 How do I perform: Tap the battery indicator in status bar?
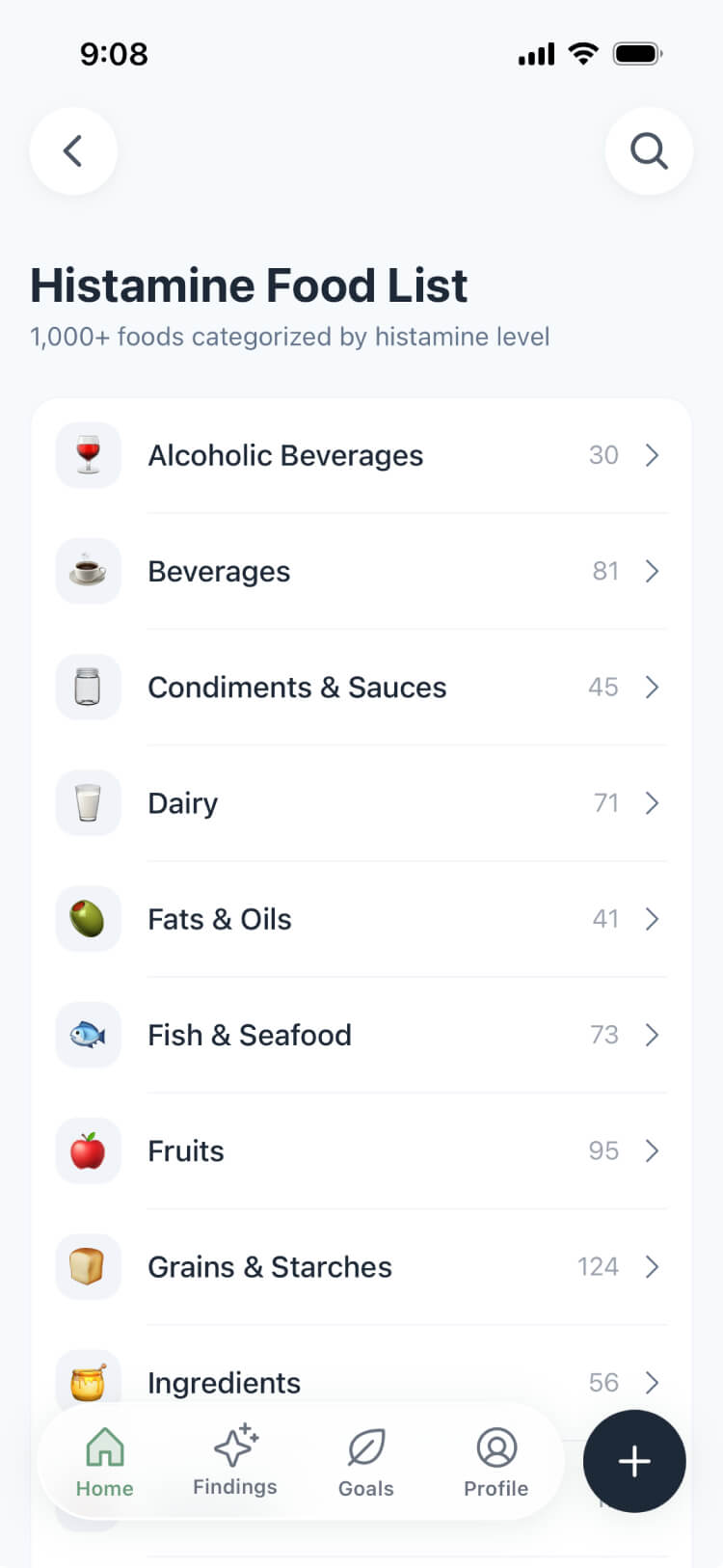click(x=636, y=54)
